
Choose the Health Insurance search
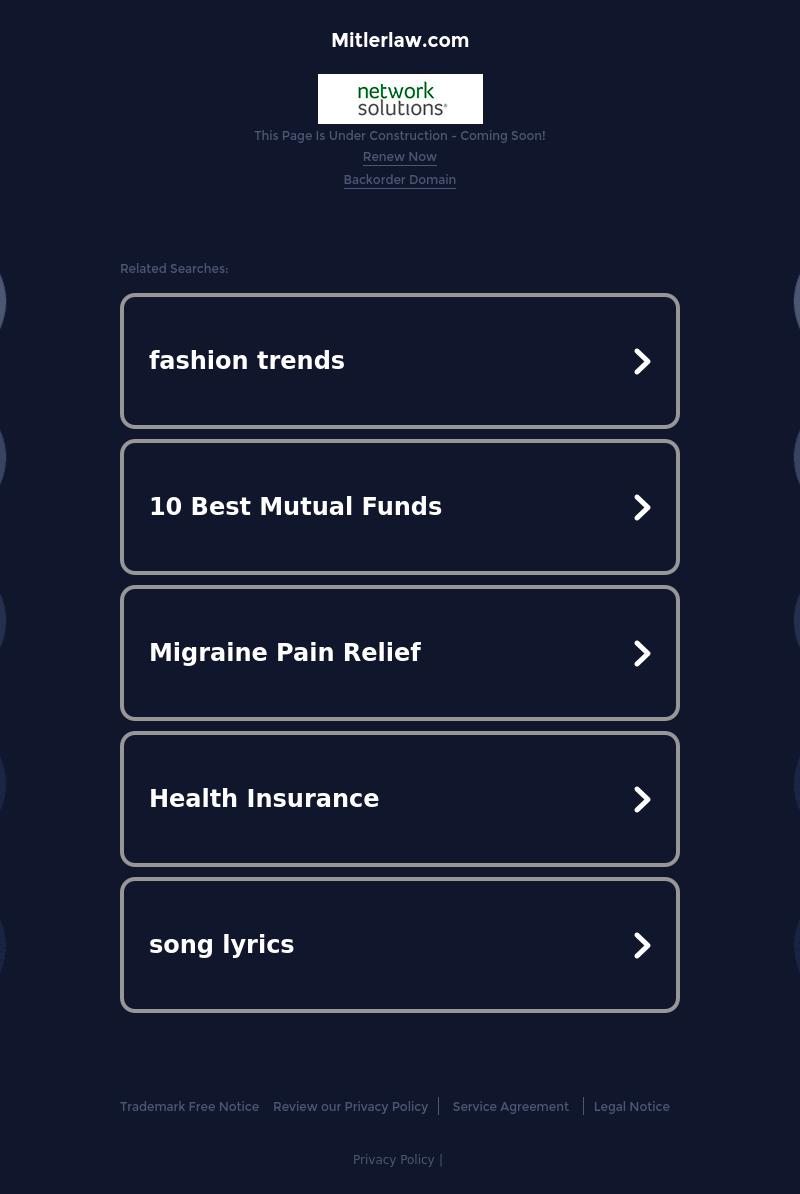point(399,799)
